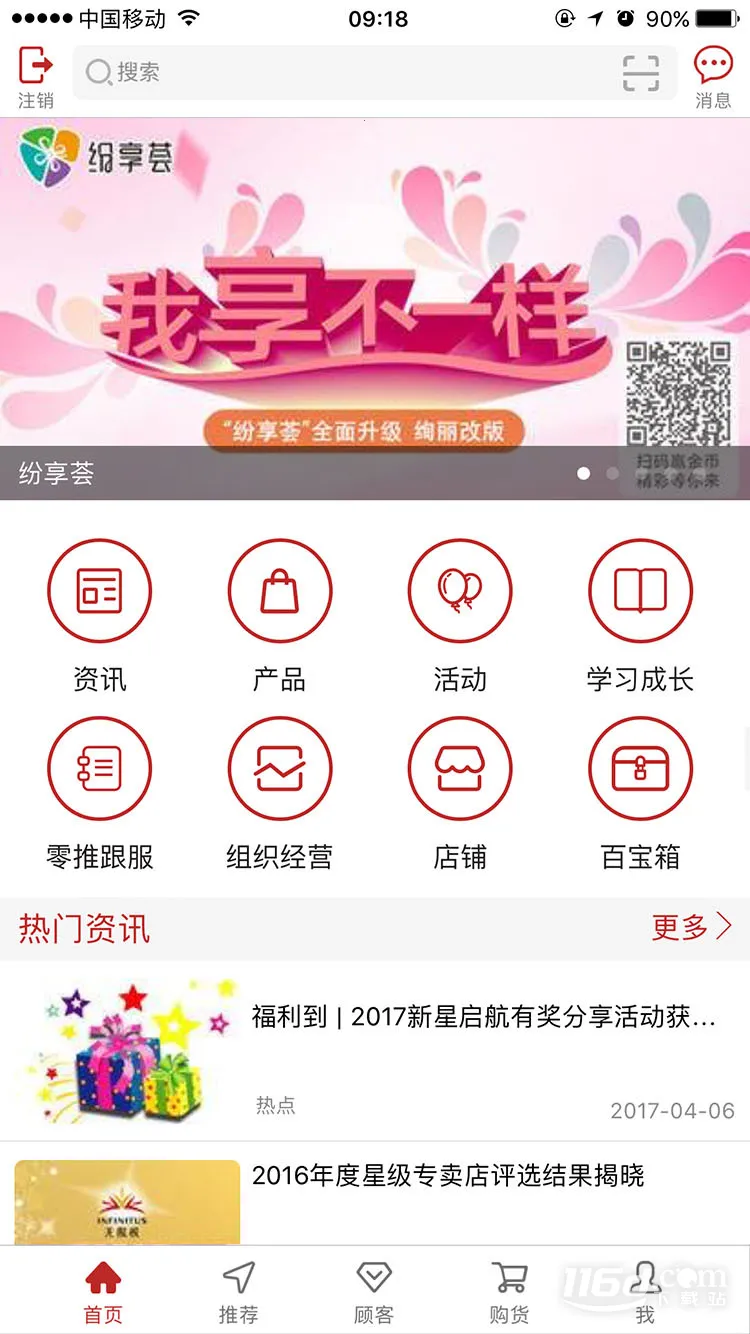The image size is (750, 1334).
Task: Tap the 消息 messages icon
Action: click(714, 73)
